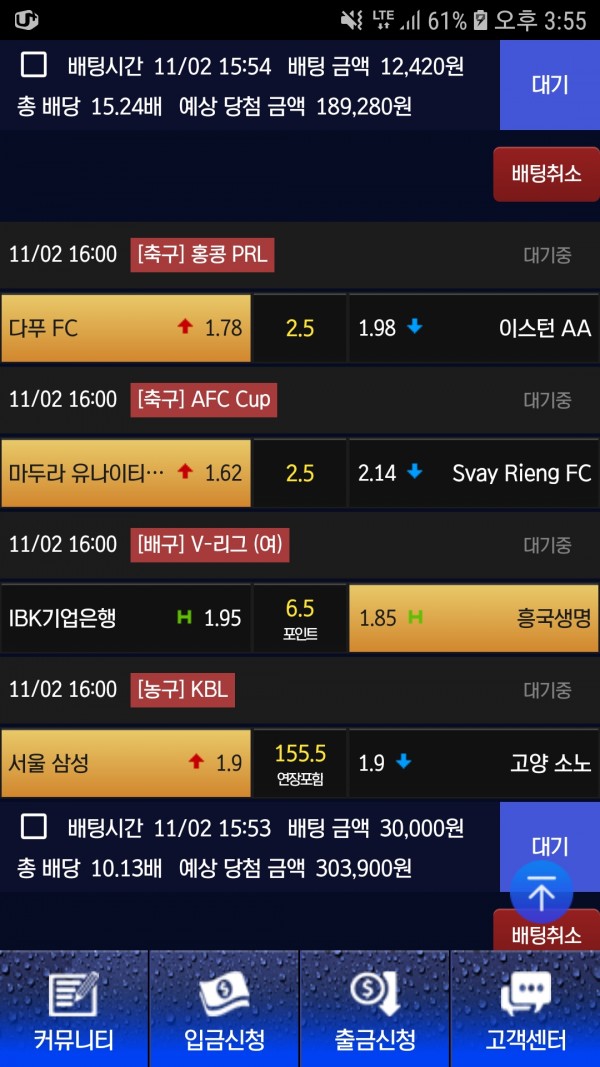Choose 고양 소노 odds 1.9

click(474, 763)
